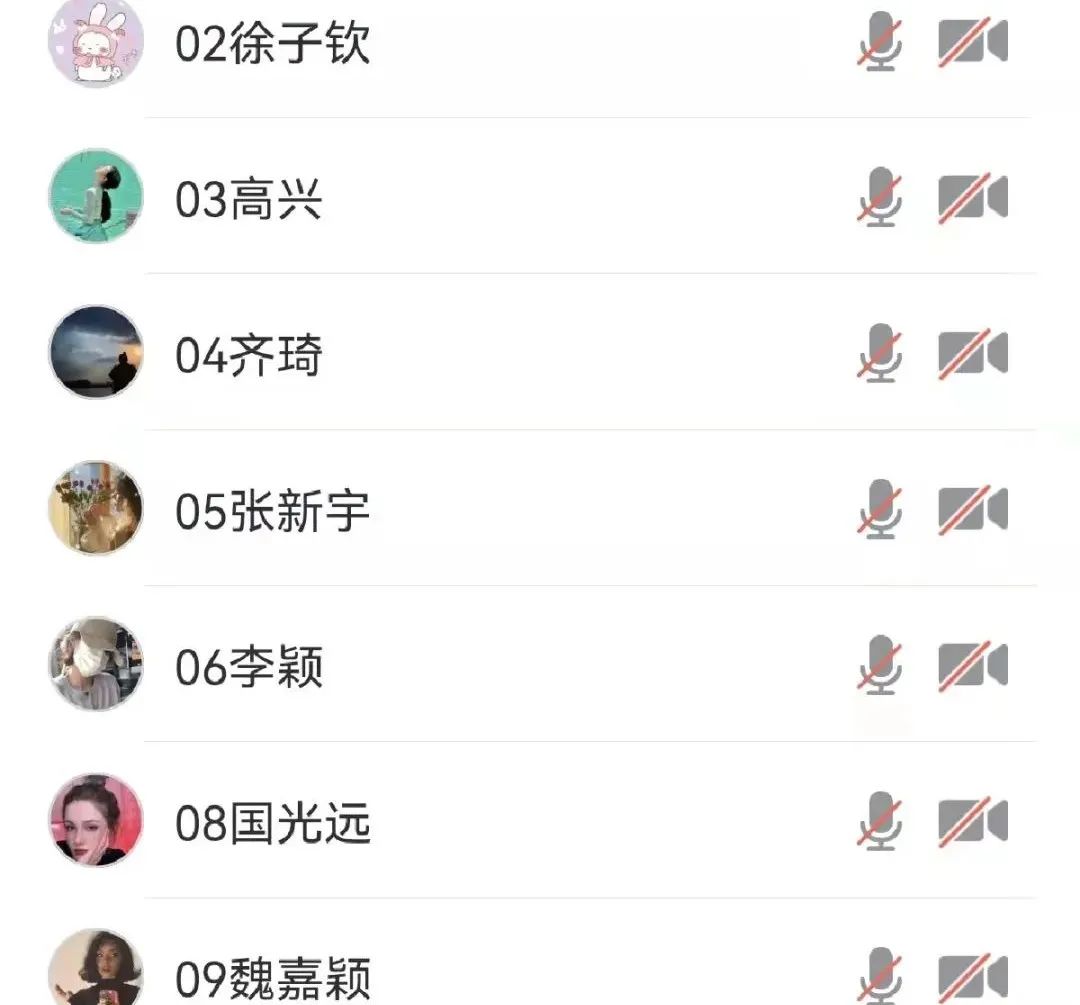Tap the muted microphone icon for 06李颖
1080x1005 pixels.
(880, 666)
